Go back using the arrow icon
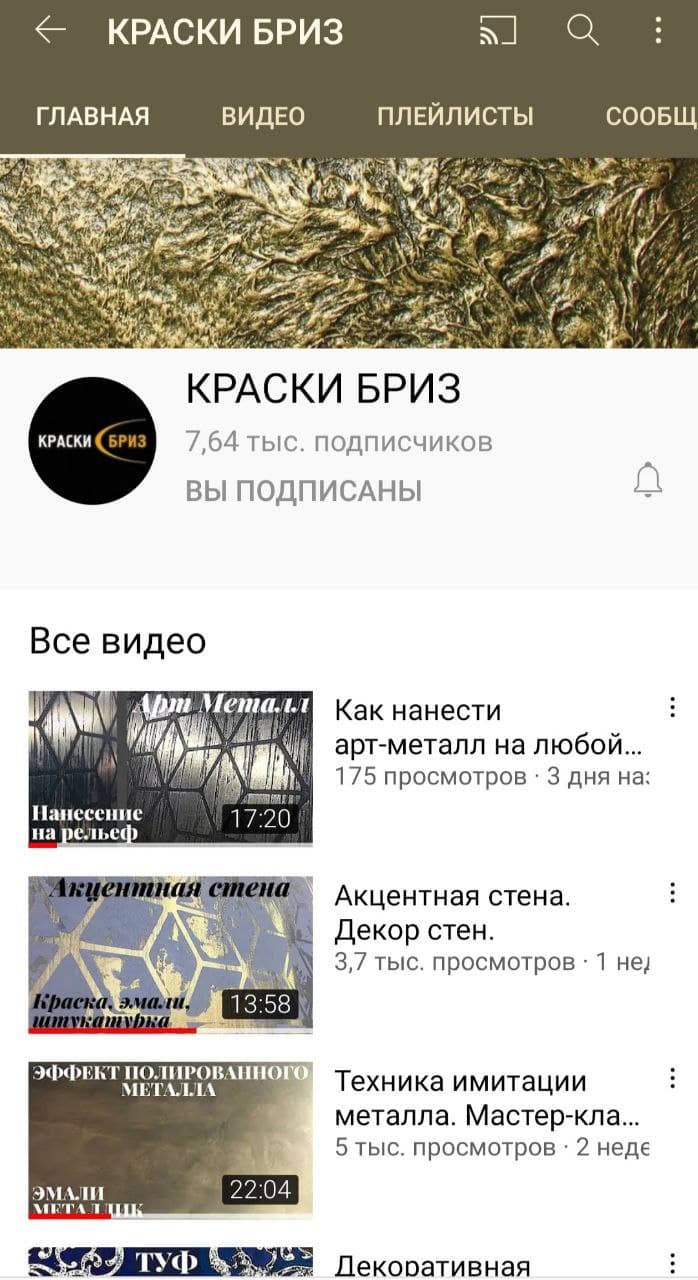 (50, 31)
